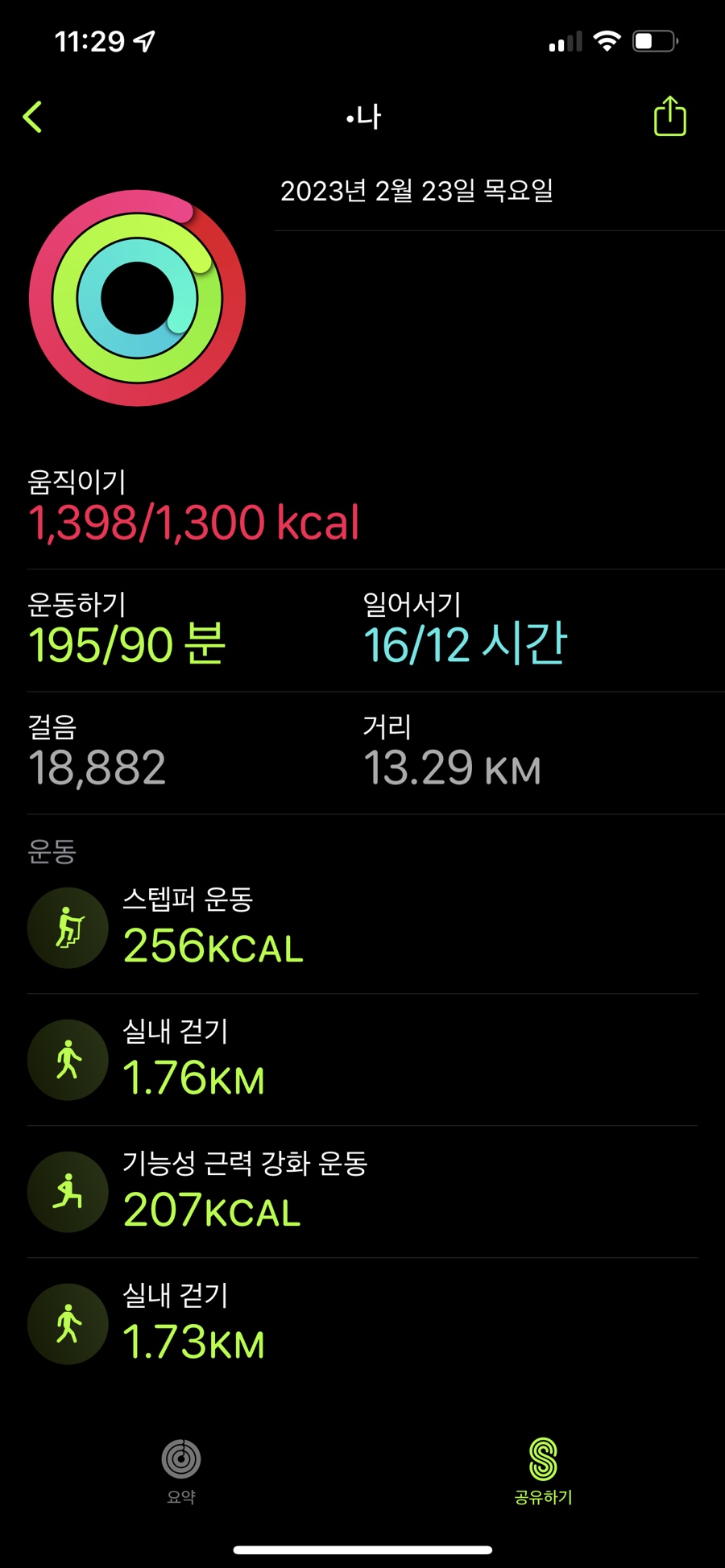Switch to the 요약 tab
Screen dimensions: 725x1568
181,1471
